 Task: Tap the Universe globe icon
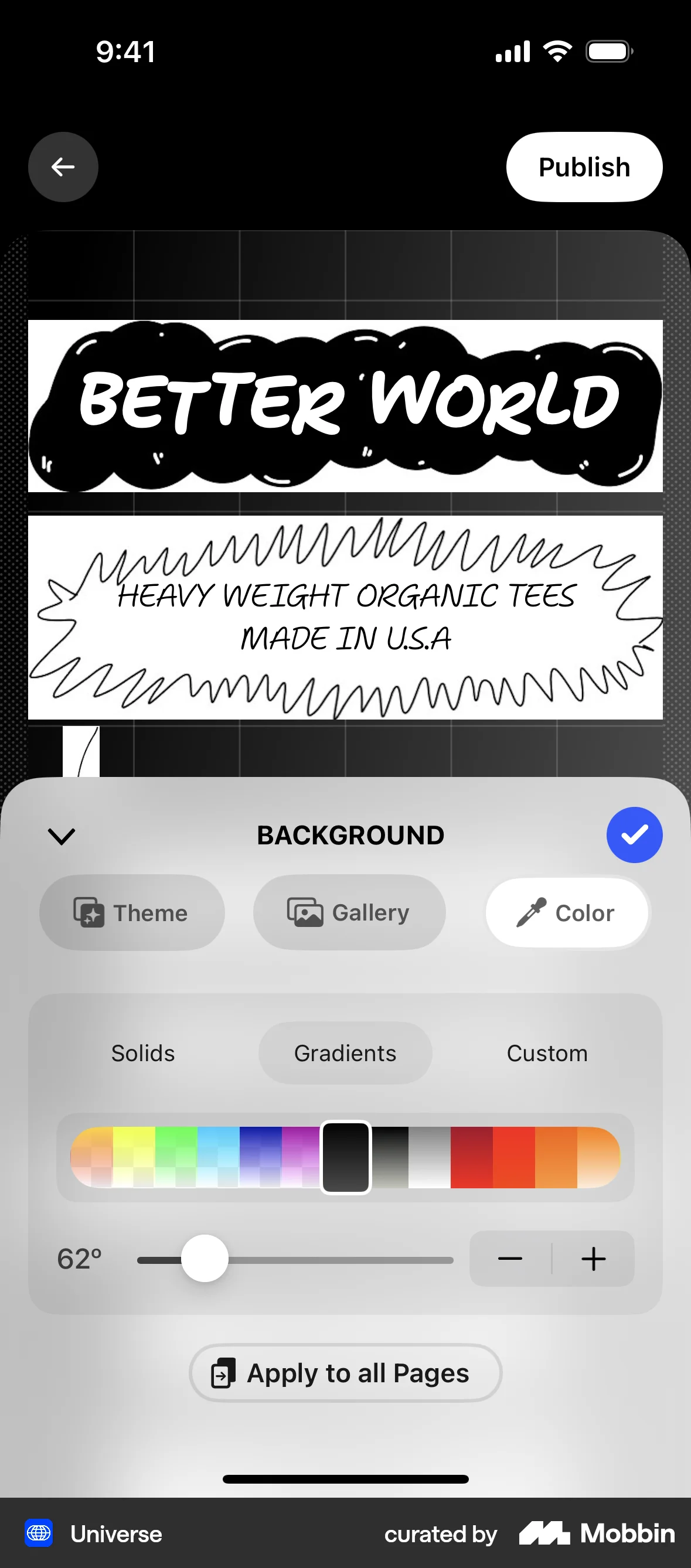[x=39, y=1534]
